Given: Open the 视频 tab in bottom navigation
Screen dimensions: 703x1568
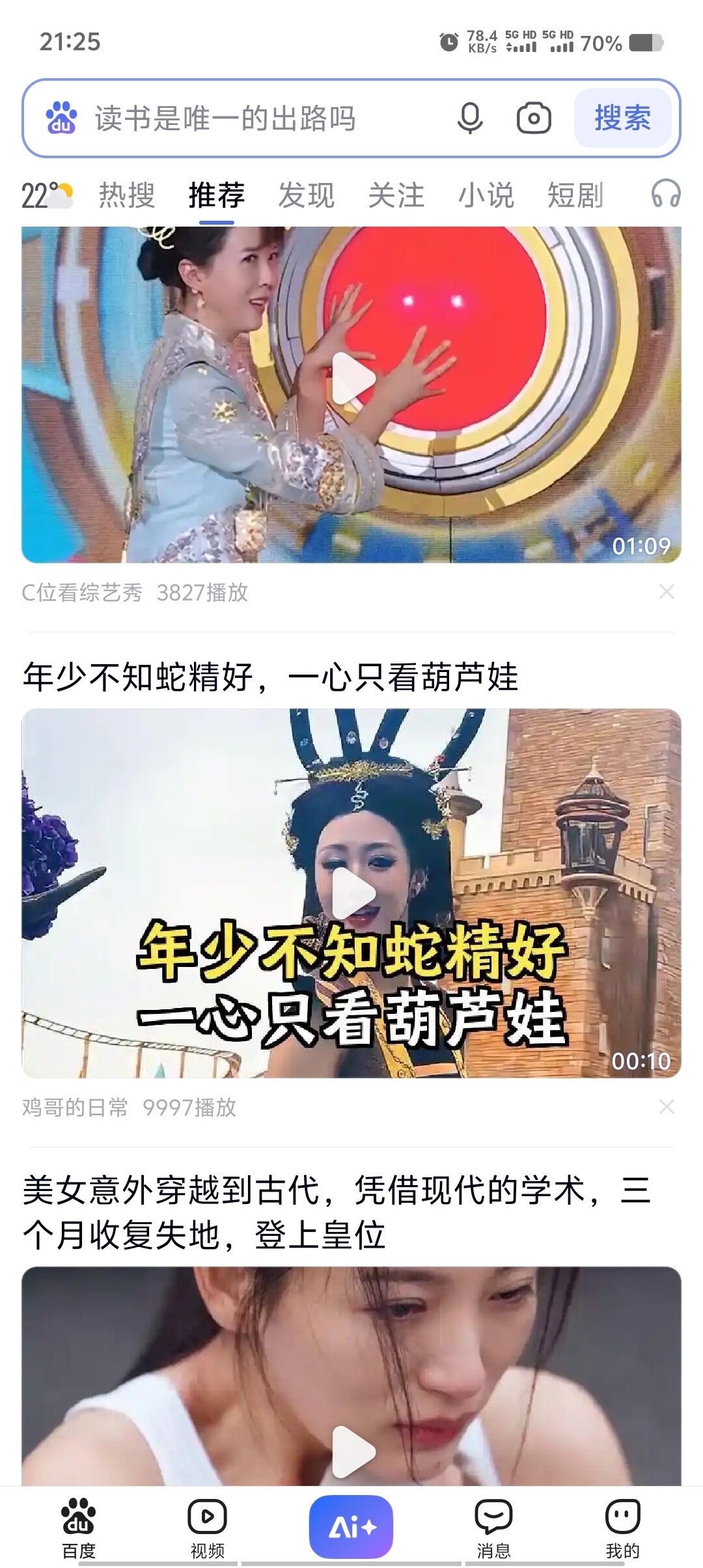Looking at the screenshot, I should pos(207,1527).
